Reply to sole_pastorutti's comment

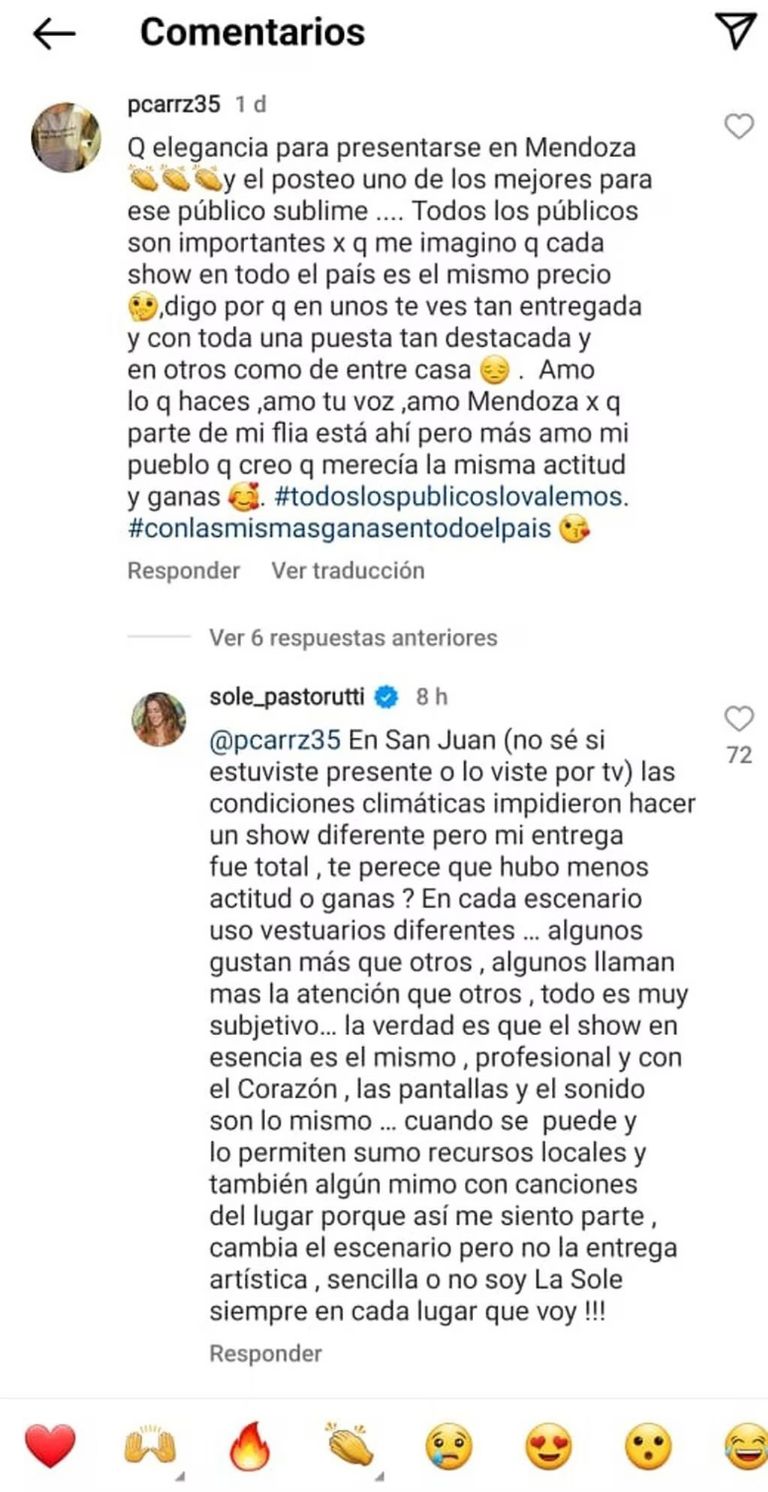pos(266,1353)
